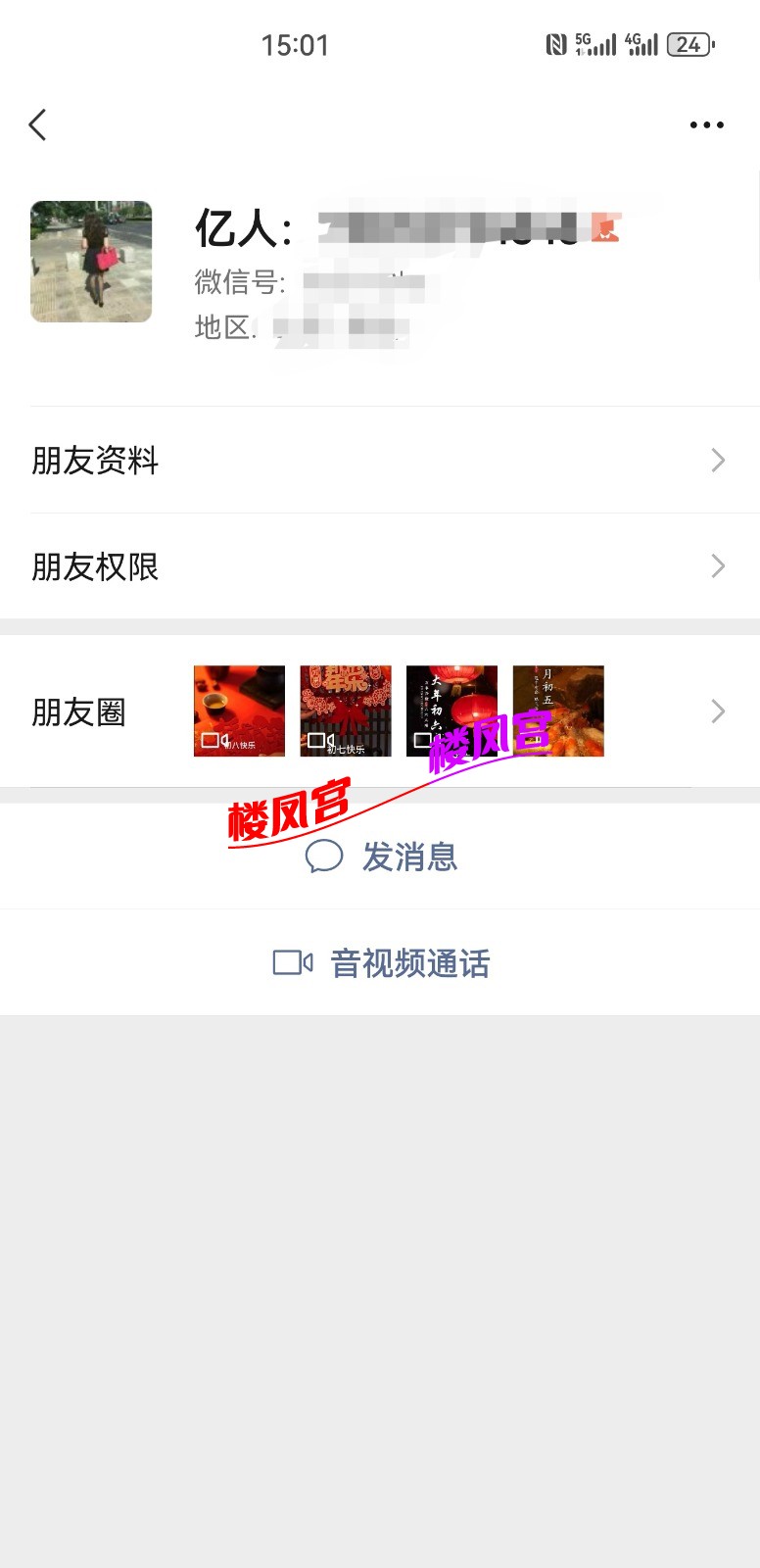Tap the contact's profile avatar photo
Image resolution: width=760 pixels, height=1568 pixels.
click(x=91, y=262)
